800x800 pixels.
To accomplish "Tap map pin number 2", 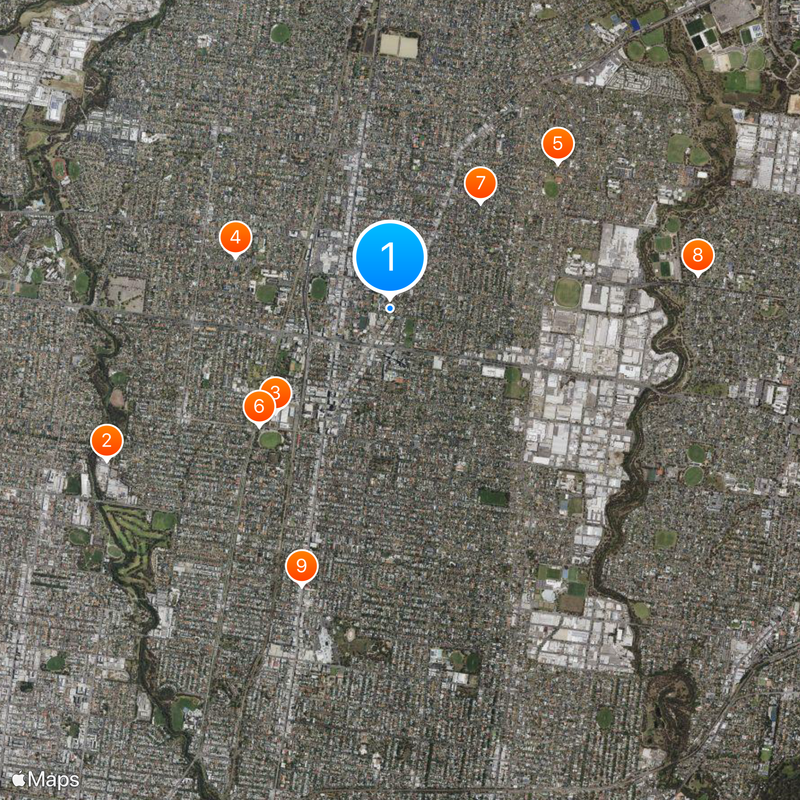I will 107,440.
